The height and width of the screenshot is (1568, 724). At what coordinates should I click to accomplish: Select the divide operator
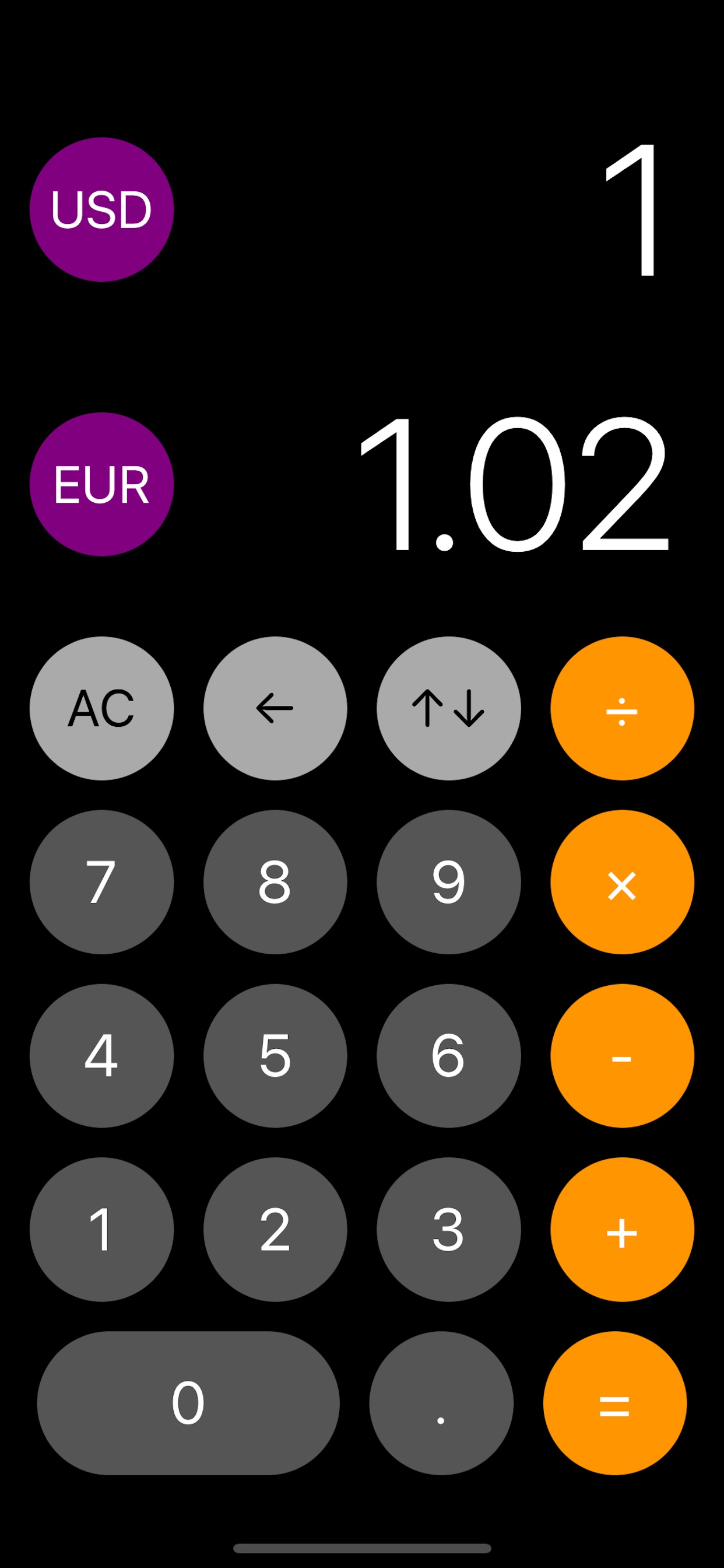click(622, 709)
